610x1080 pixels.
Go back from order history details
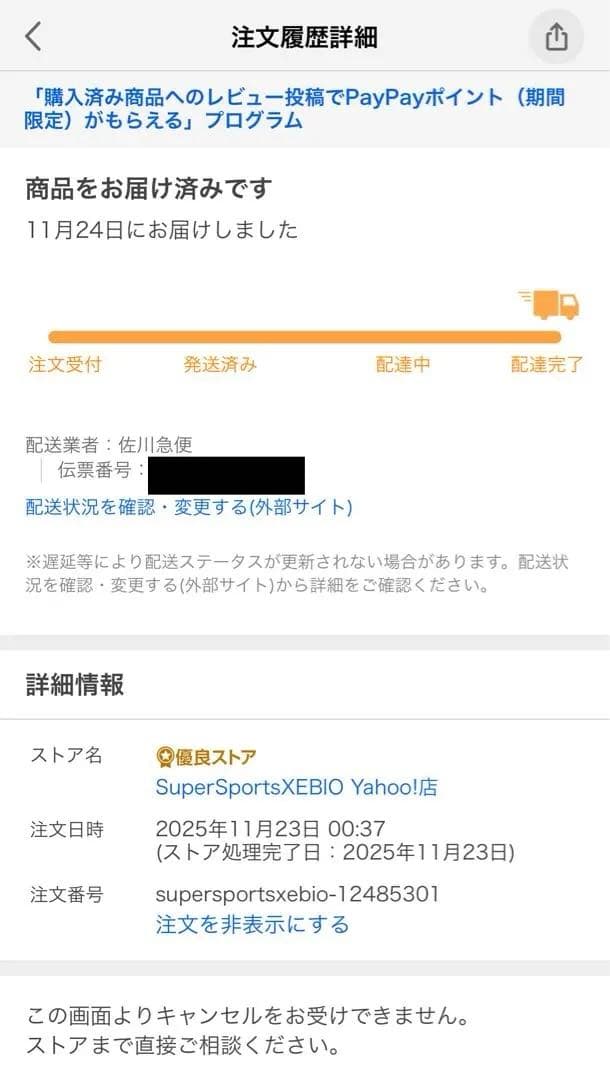[x=34, y=37]
